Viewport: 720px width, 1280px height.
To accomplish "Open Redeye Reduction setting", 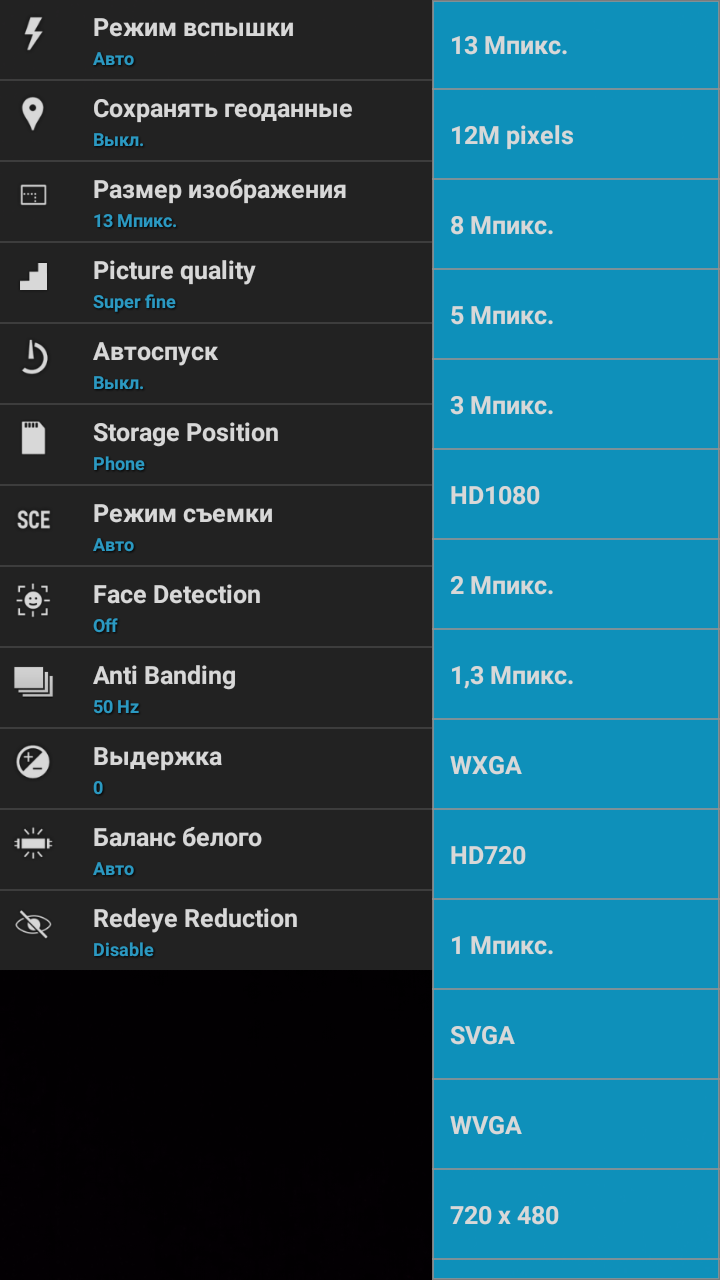I will (216, 931).
